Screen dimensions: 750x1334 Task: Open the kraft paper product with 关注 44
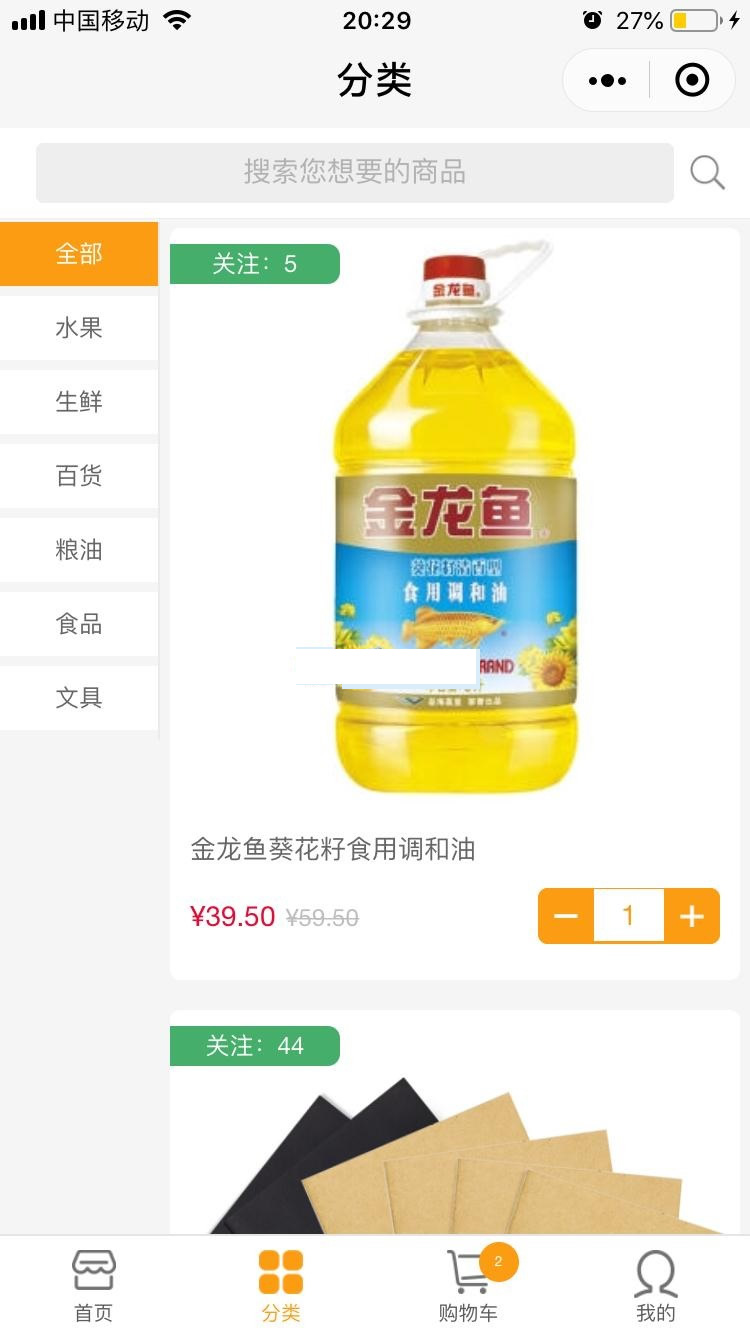click(x=455, y=1150)
